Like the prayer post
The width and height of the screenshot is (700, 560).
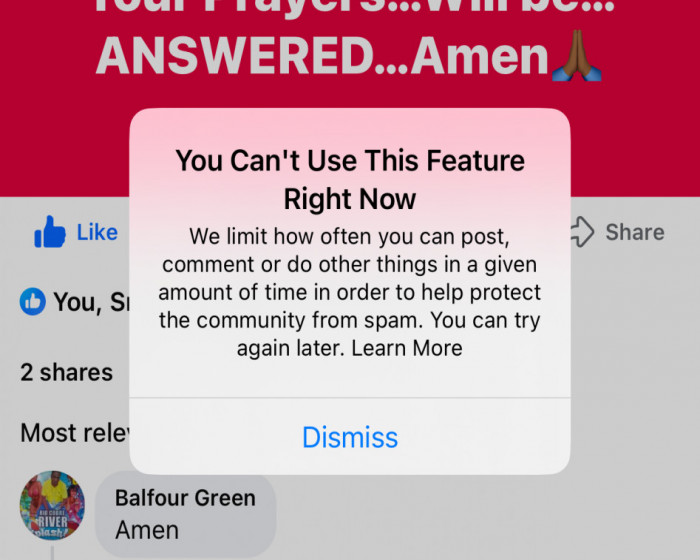78,232
